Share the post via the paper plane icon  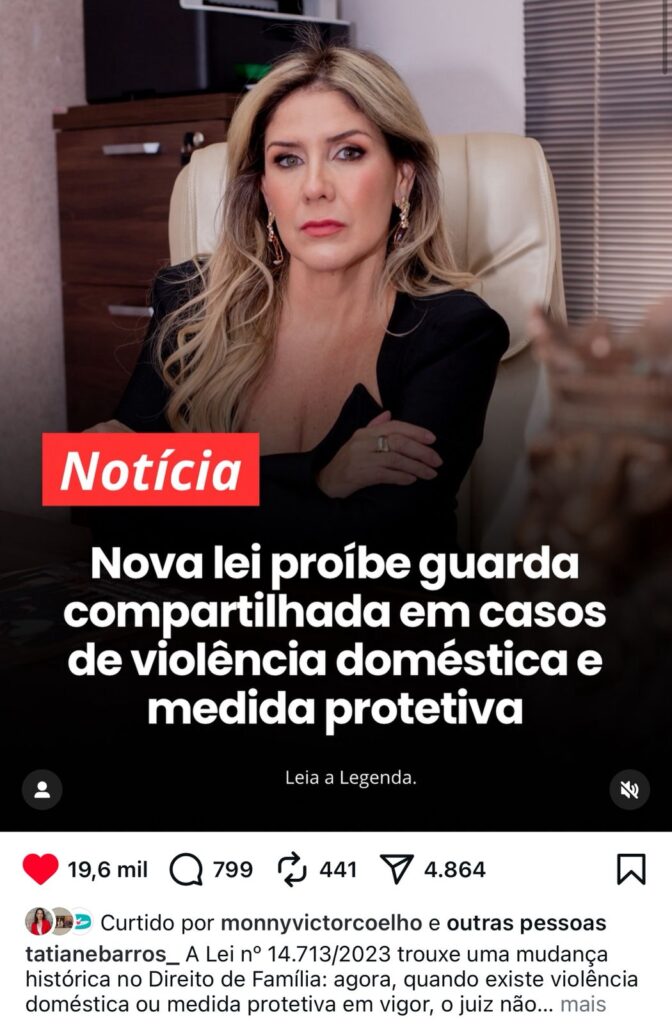pos(397,869)
